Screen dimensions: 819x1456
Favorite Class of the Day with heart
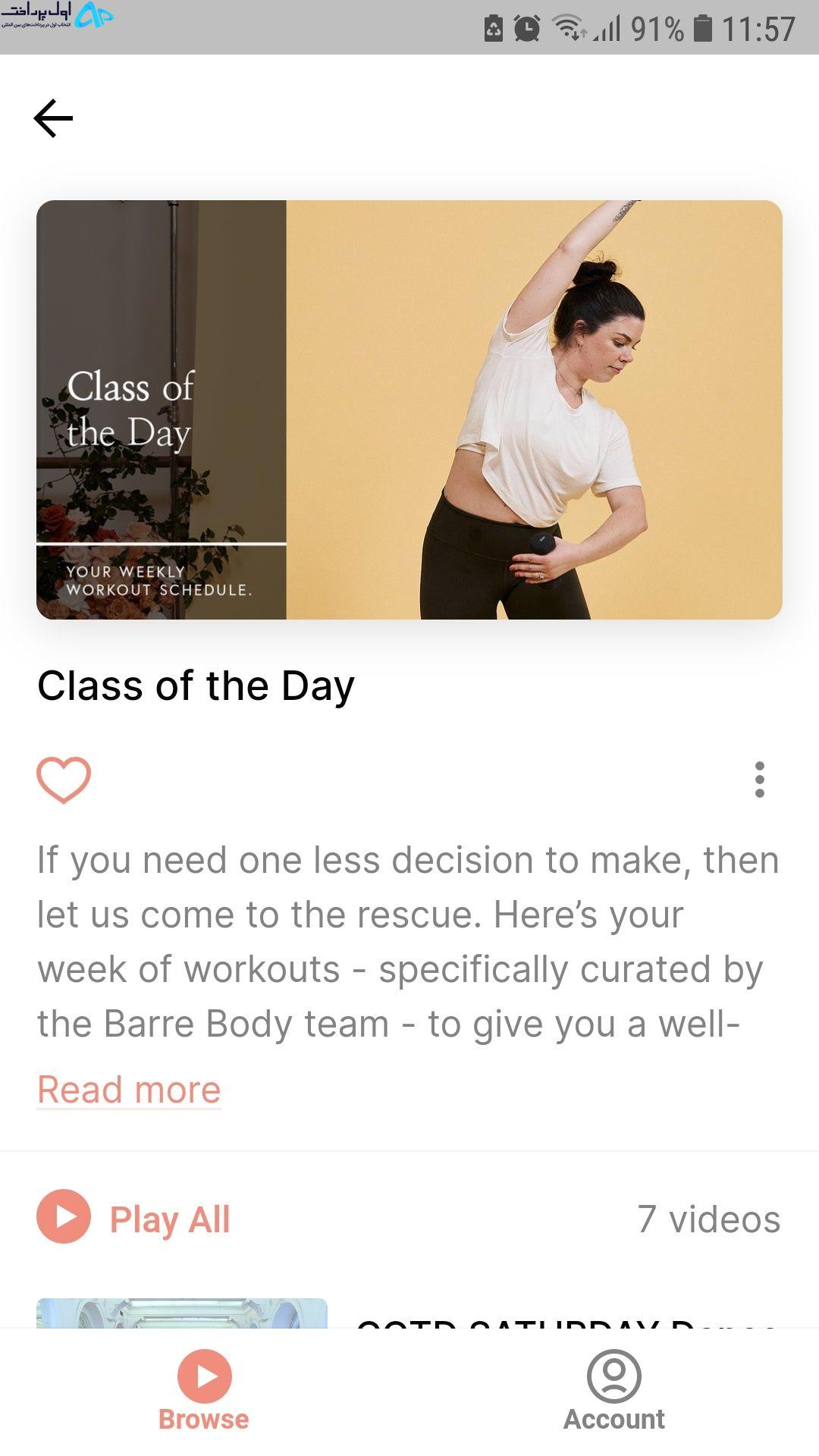[64, 780]
